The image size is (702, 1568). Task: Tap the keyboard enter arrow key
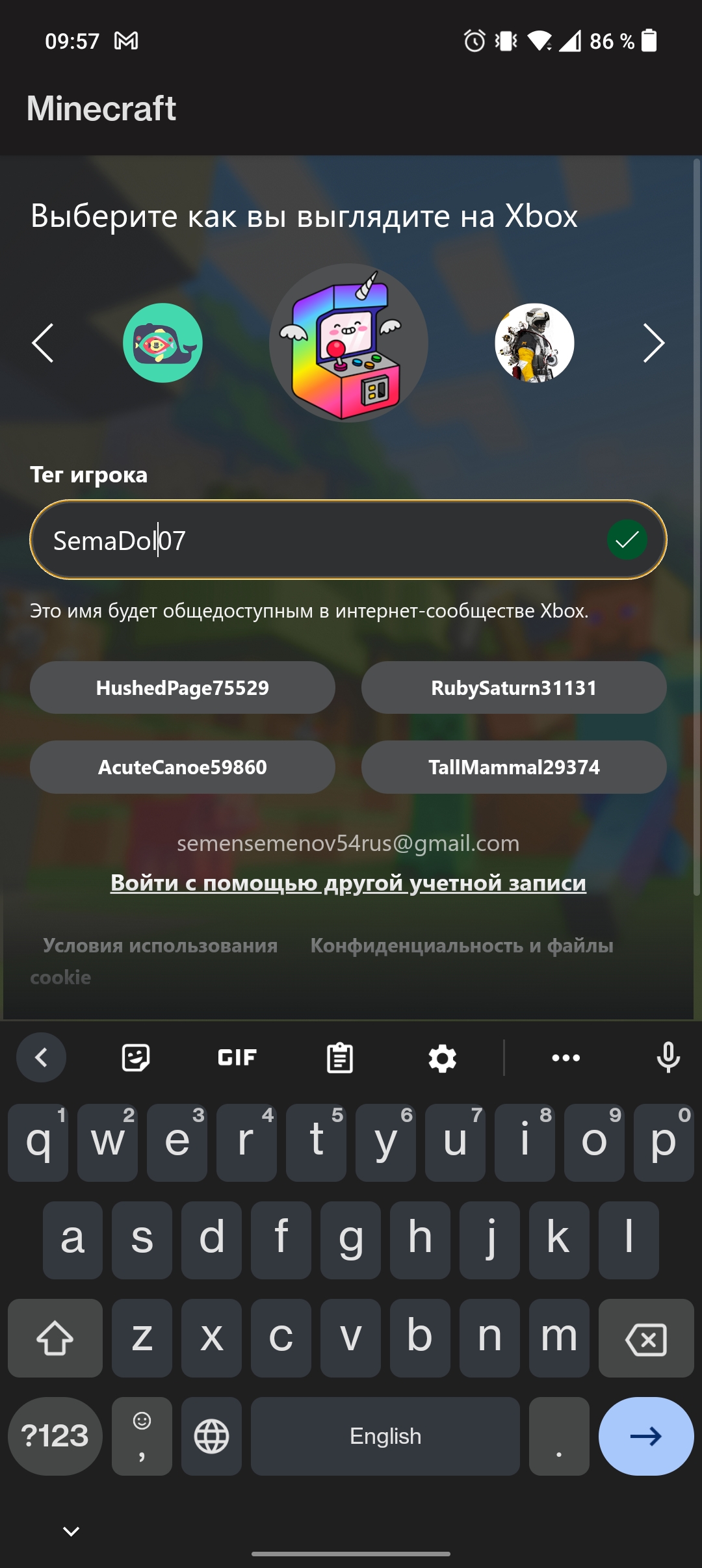(645, 1436)
